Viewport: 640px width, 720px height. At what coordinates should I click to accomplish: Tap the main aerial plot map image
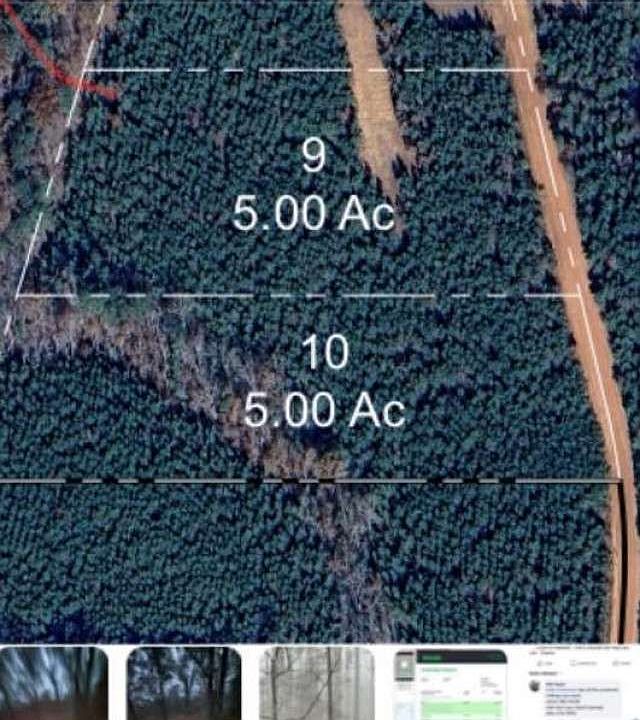[320, 320]
